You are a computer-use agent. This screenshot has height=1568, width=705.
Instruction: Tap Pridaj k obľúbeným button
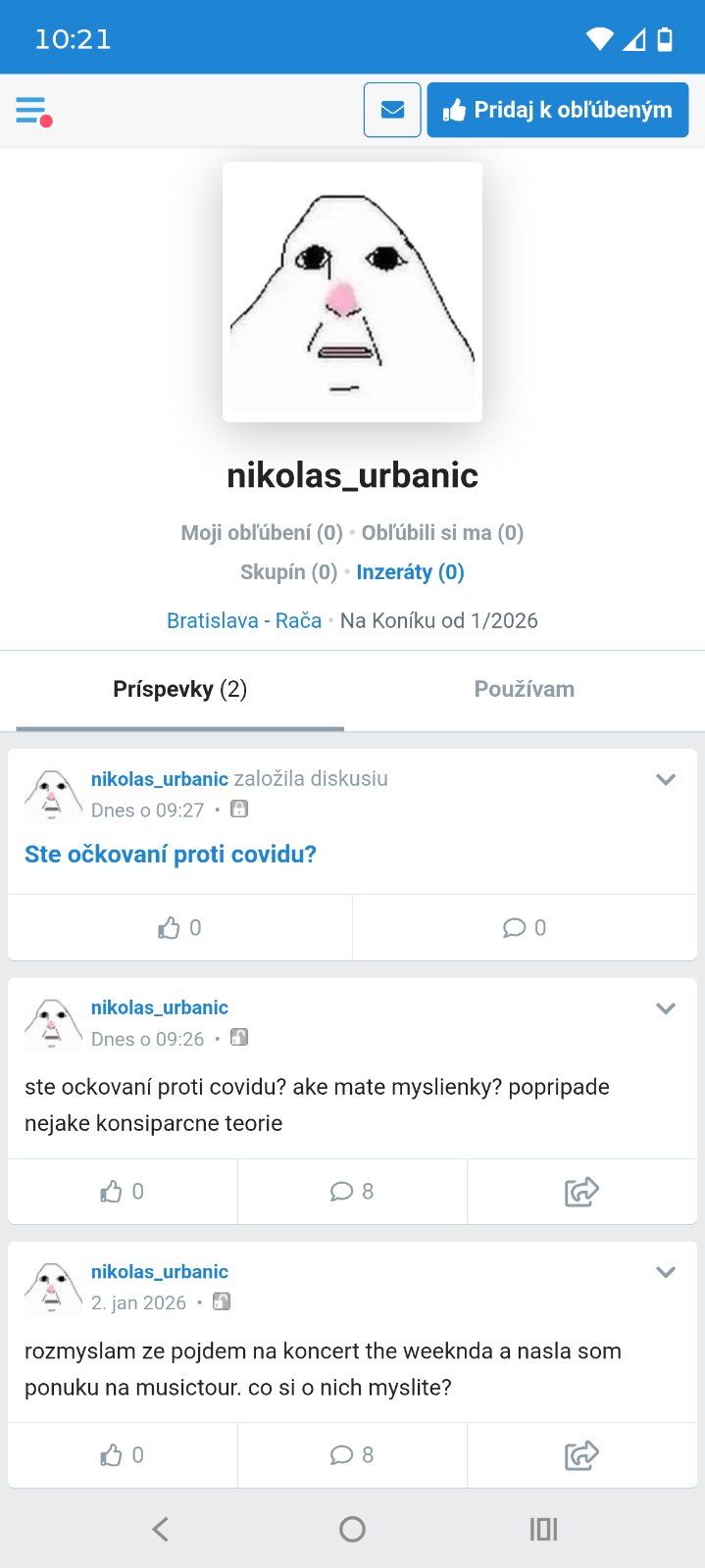tap(558, 110)
